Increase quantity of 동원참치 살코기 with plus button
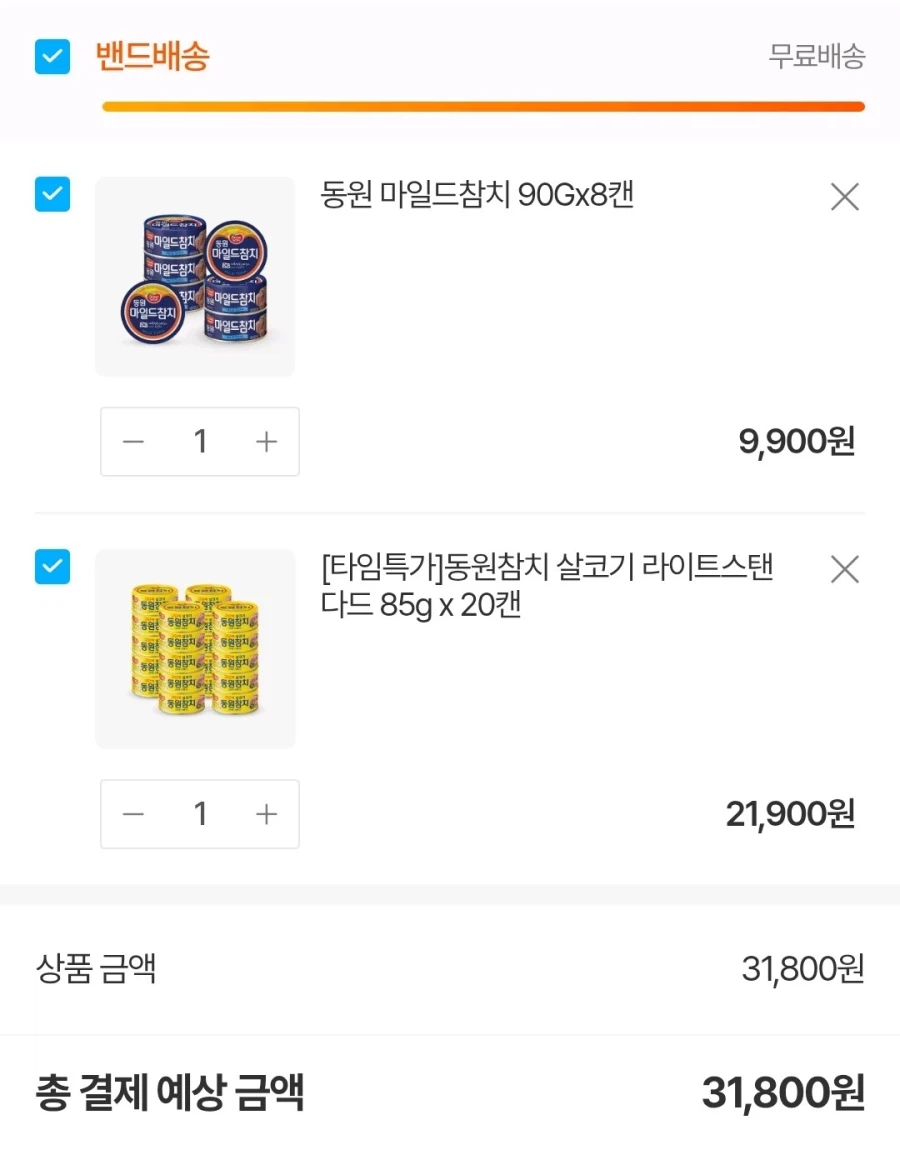The width and height of the screenshot is (900, 1175). point(266,814)
